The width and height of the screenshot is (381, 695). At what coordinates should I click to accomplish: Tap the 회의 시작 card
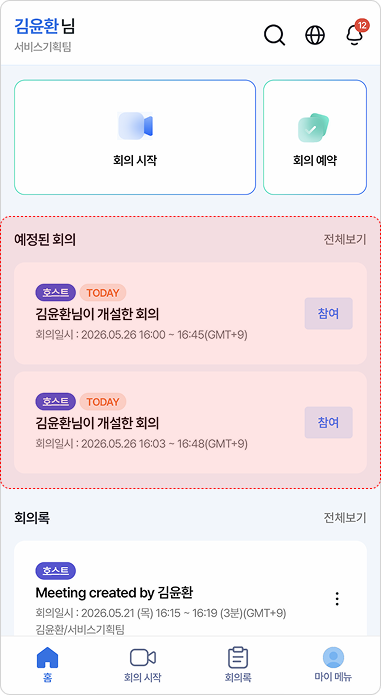point(135,137)
